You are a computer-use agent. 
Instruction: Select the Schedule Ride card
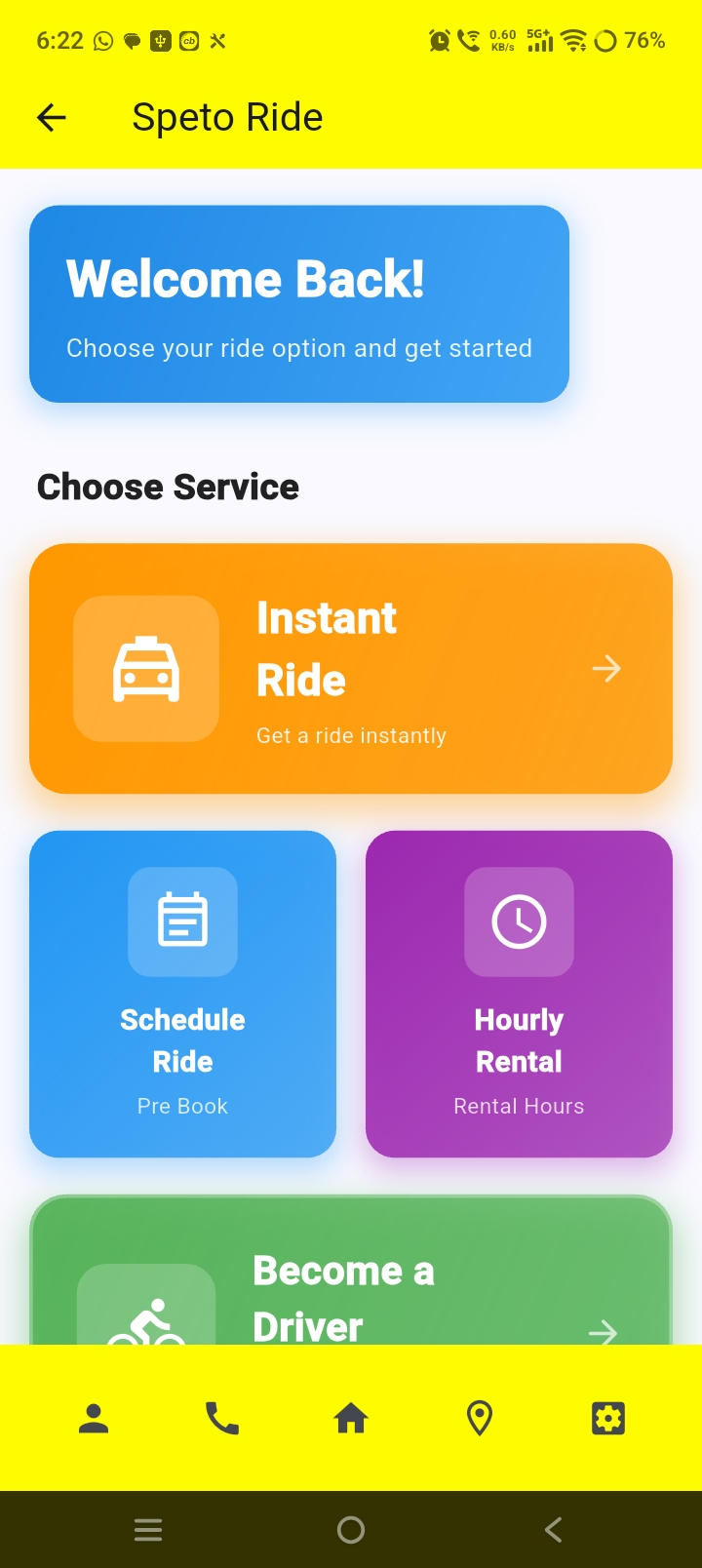[x=182, y=994]
